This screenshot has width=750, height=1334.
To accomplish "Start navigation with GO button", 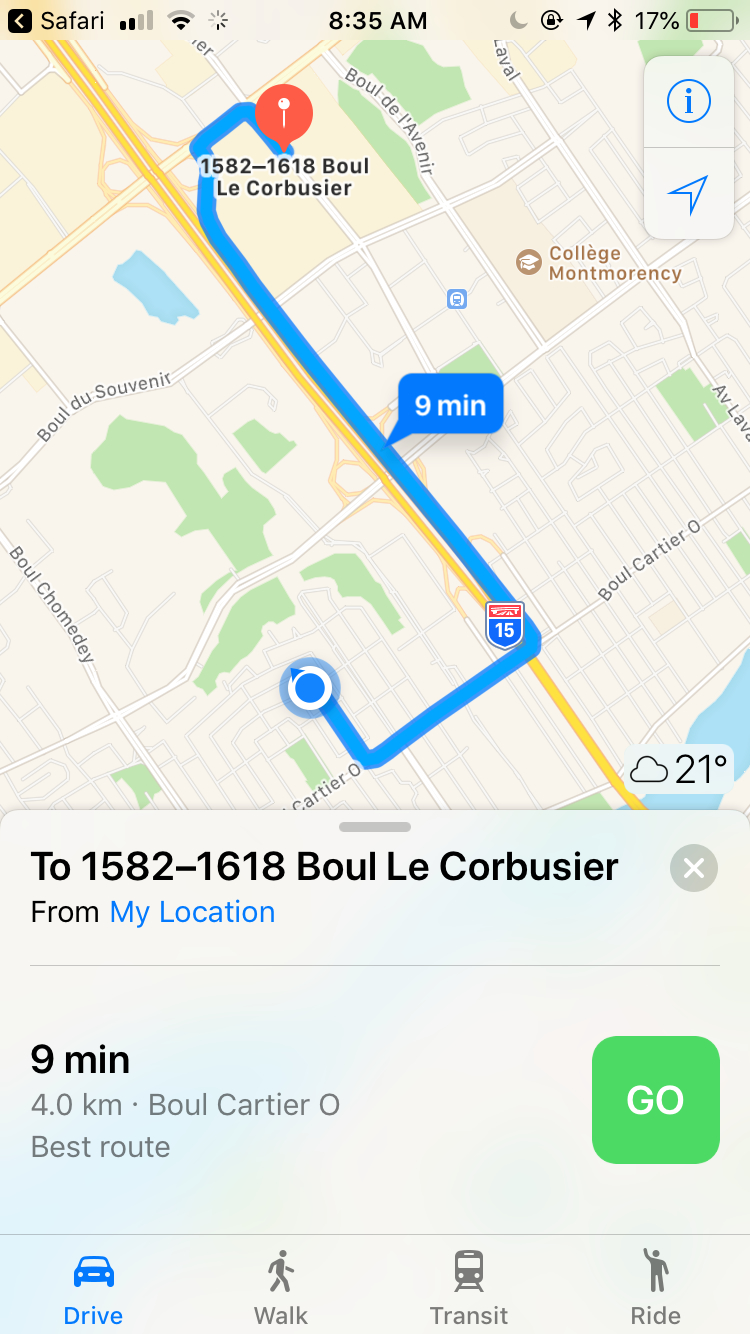I will (655, 1100).
